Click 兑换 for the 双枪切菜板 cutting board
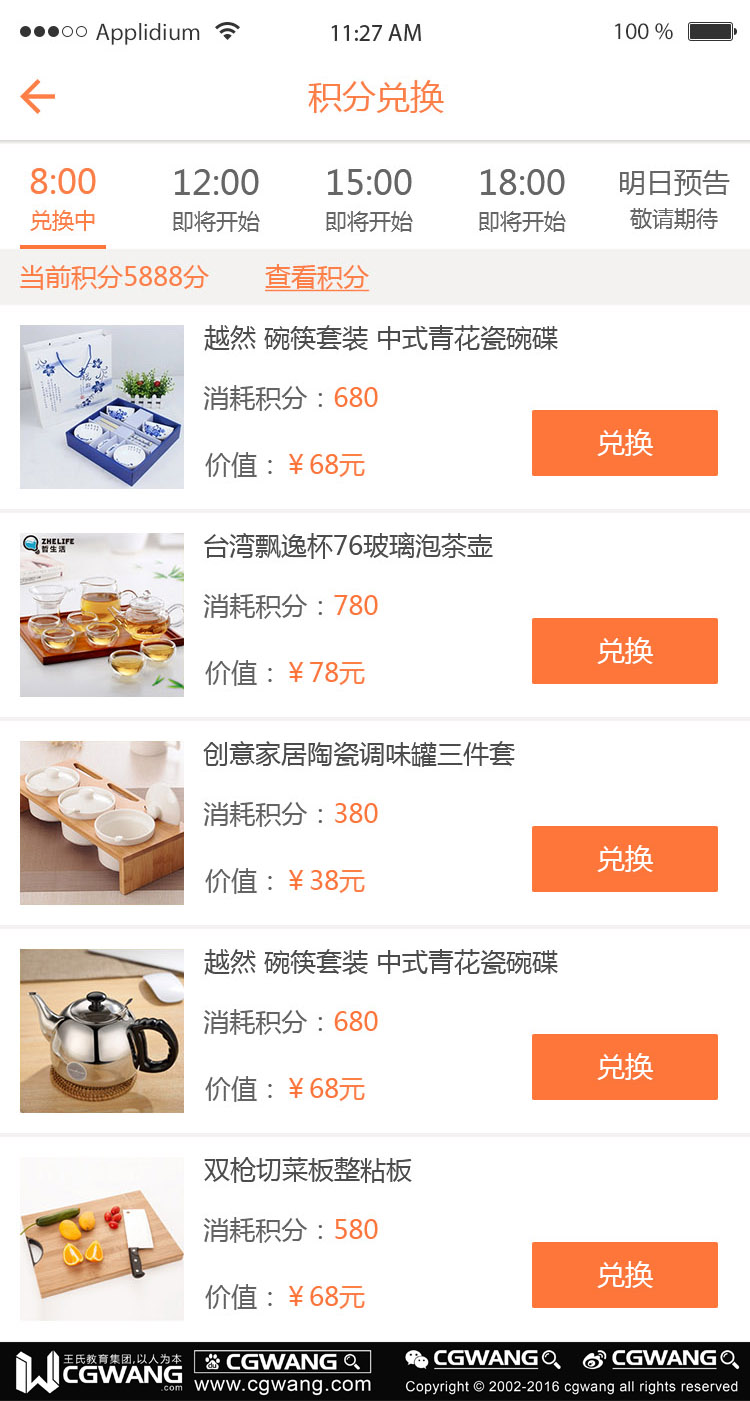750x1401 pixels. pos(624,1275)
